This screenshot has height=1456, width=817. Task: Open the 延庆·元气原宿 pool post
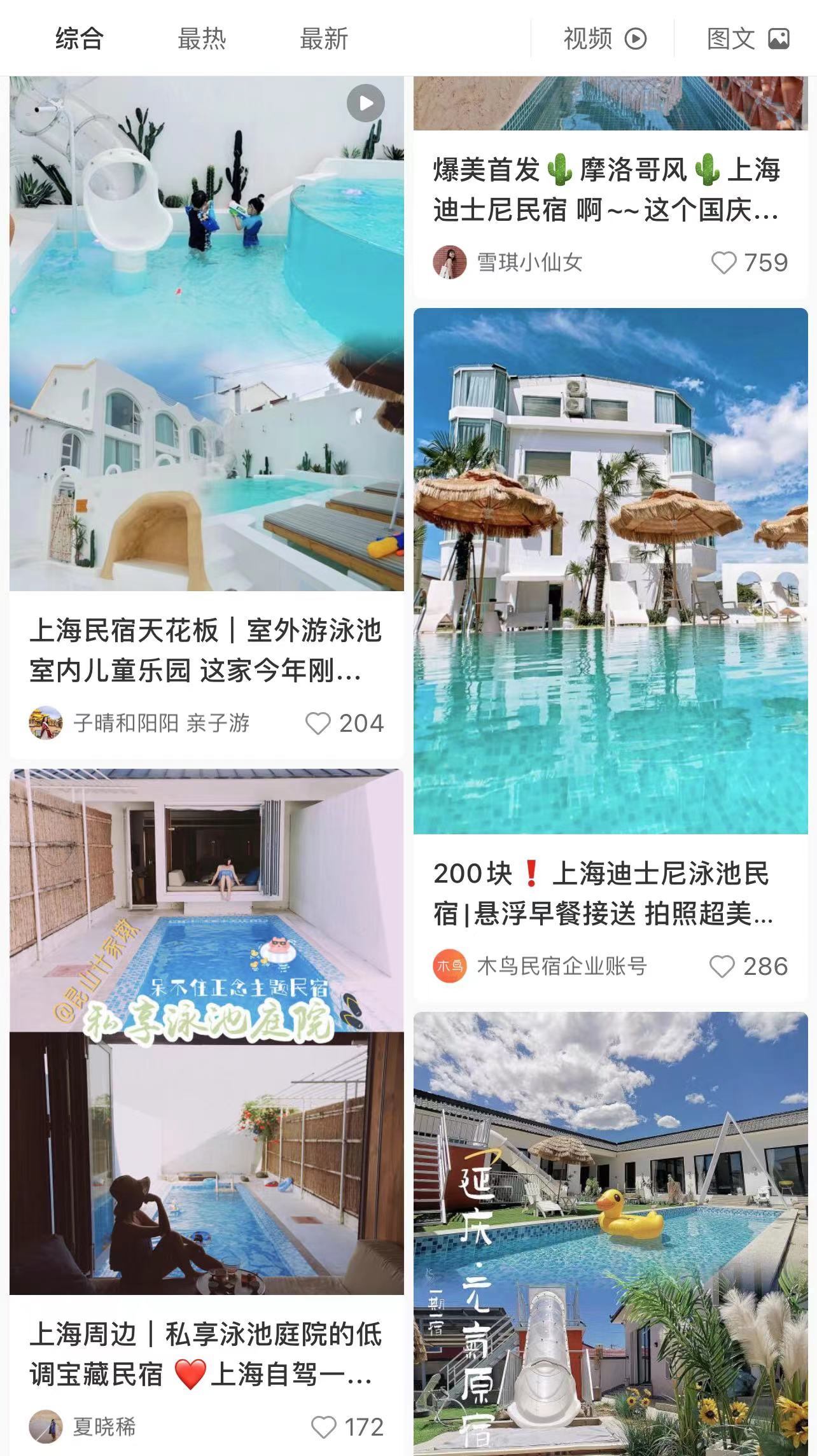point(610,1235)
